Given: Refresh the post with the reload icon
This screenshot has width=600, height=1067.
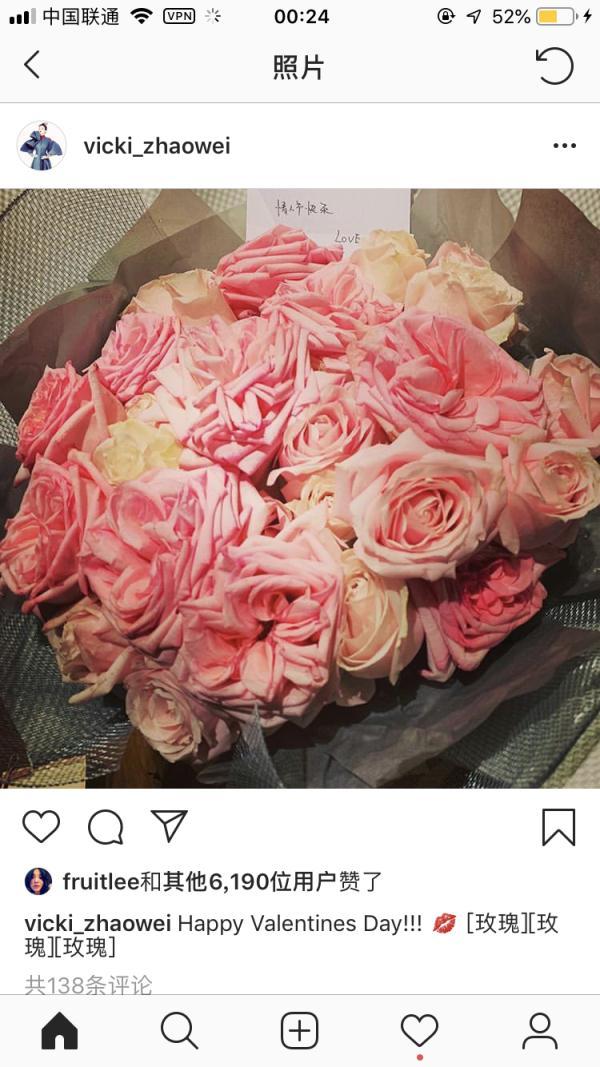Looking at the screenshot, I should pos(554,65).
